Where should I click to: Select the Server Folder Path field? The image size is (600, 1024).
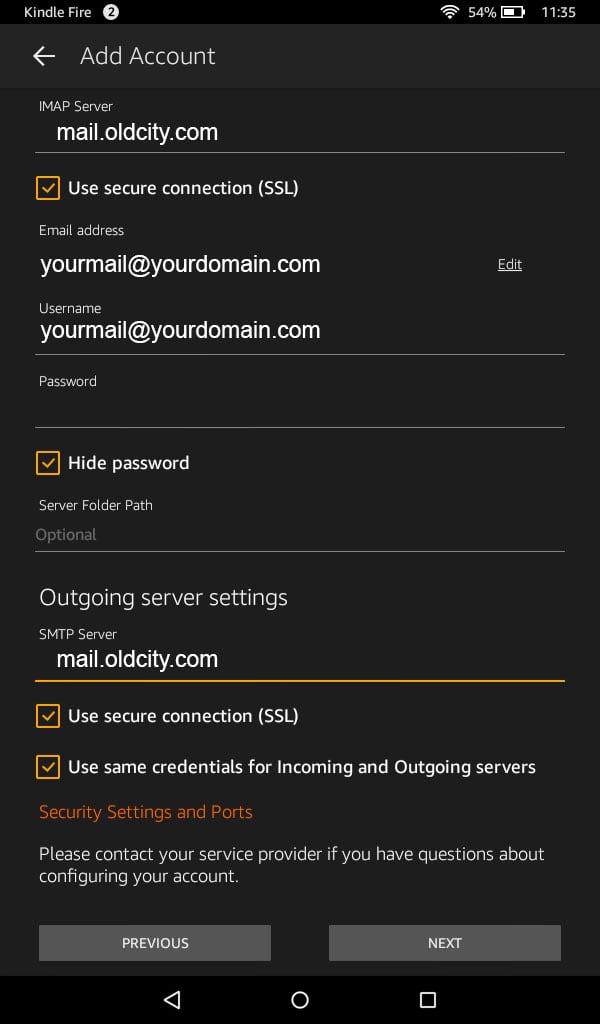(x=300, y=535)
